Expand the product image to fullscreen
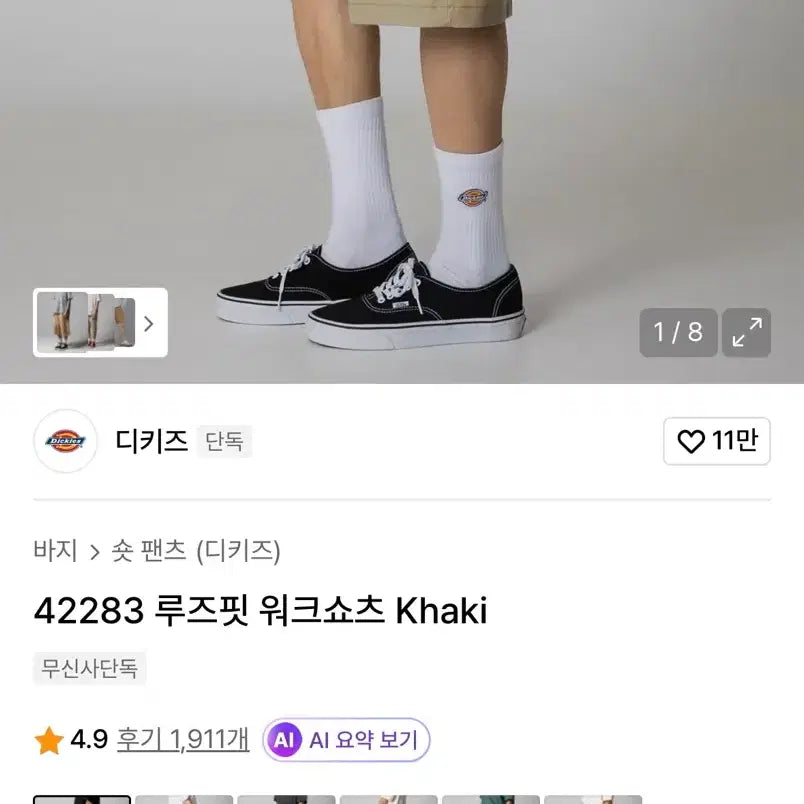This screenshot has width=804, height=804. (x=746, y=332)
